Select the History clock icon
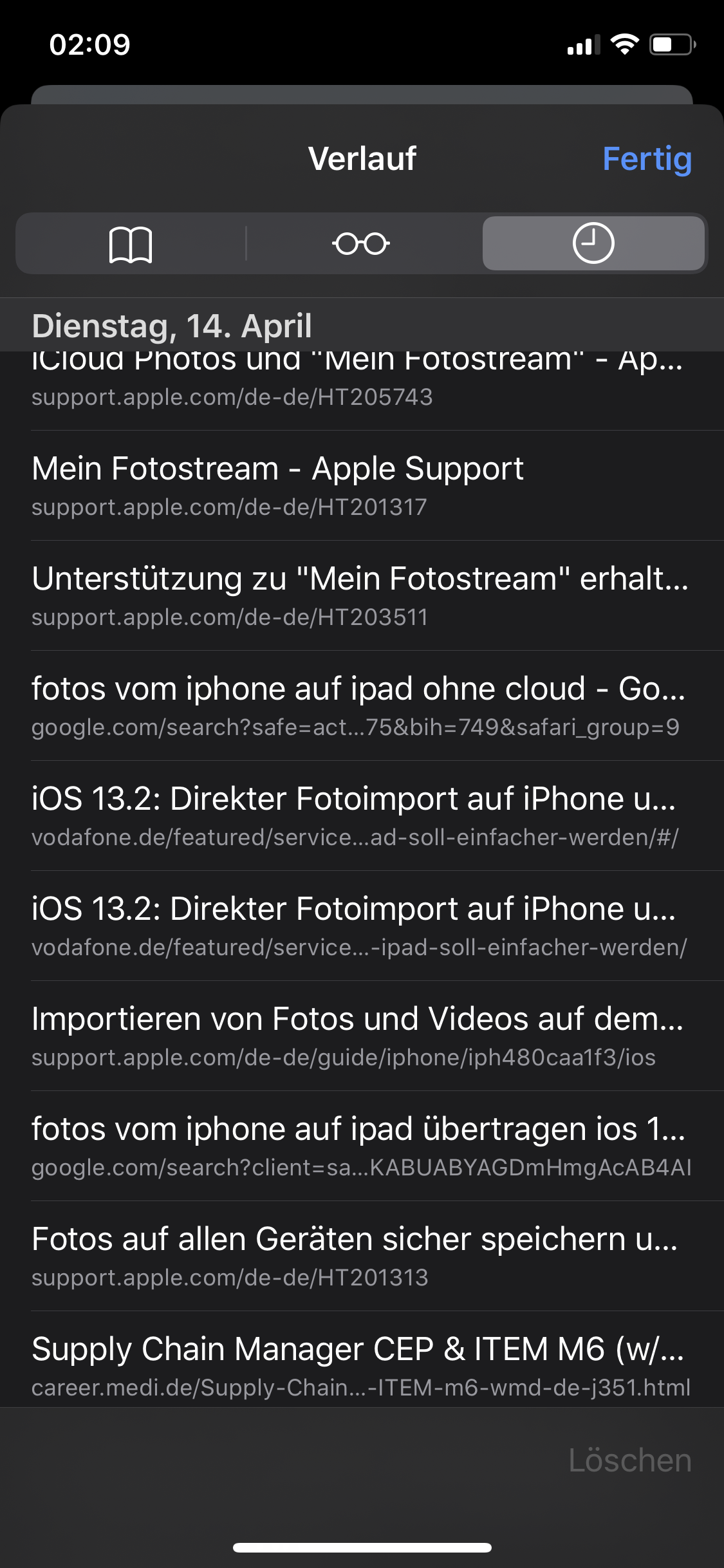The width and height of the screenshot is (724, 1568). tap(593, 244)
